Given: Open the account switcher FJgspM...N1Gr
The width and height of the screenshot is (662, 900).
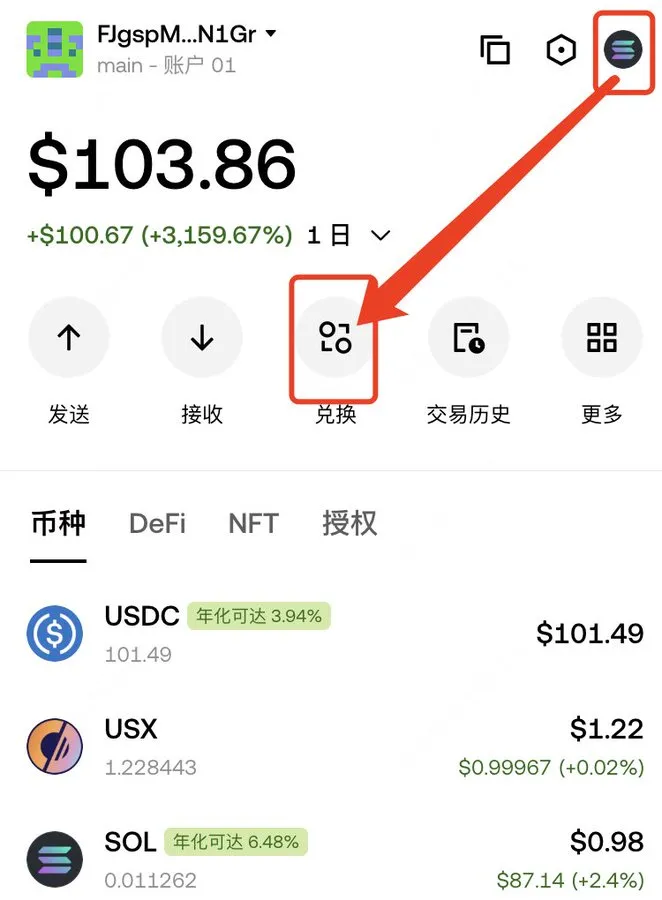Looking at the screenshot, I should (x=186, y=35).
